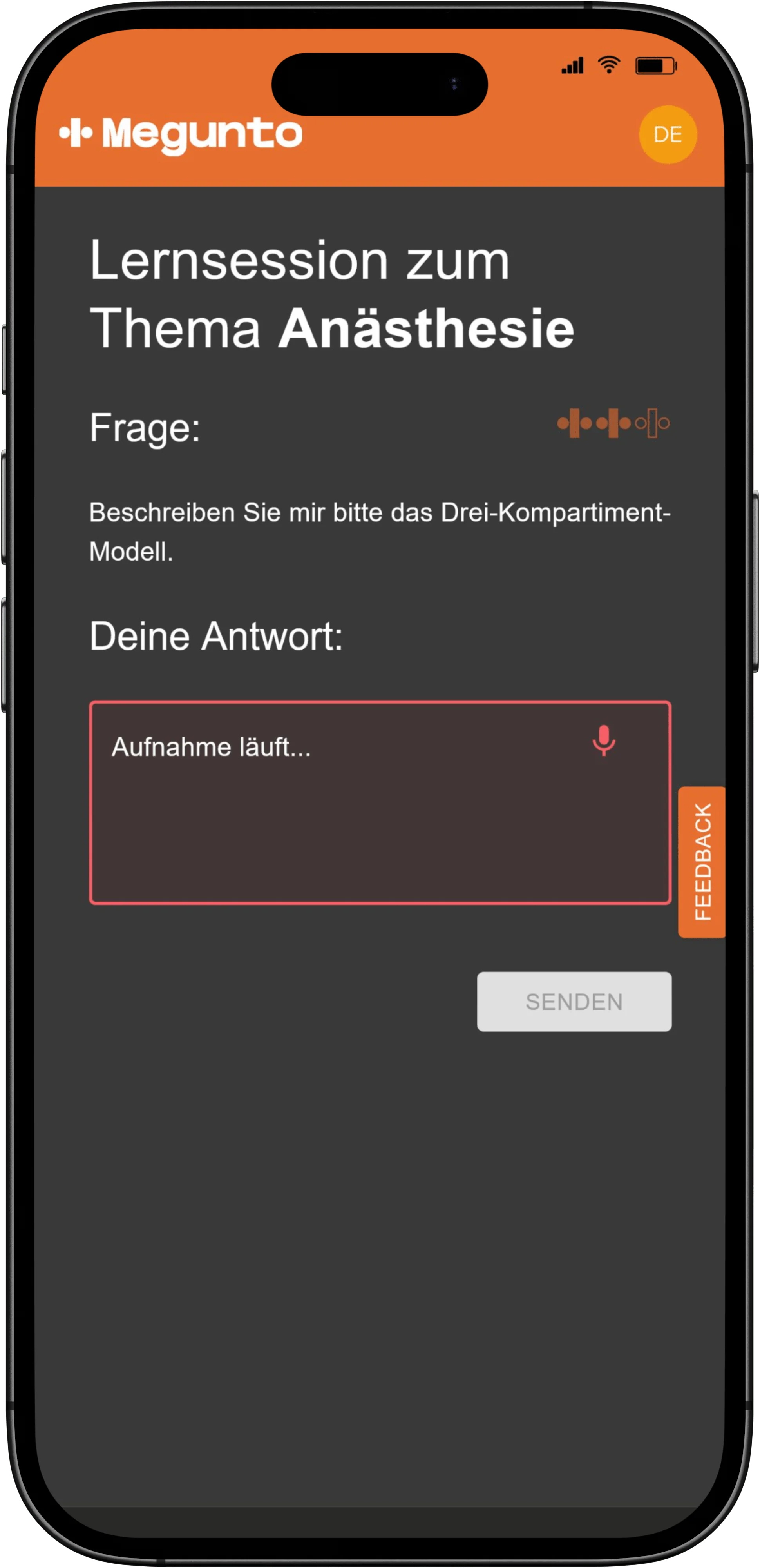This screenshot has height=1568, width=760.
Task: Focus the answer text field
Action: pyautogui.click(x=380, y=802)
